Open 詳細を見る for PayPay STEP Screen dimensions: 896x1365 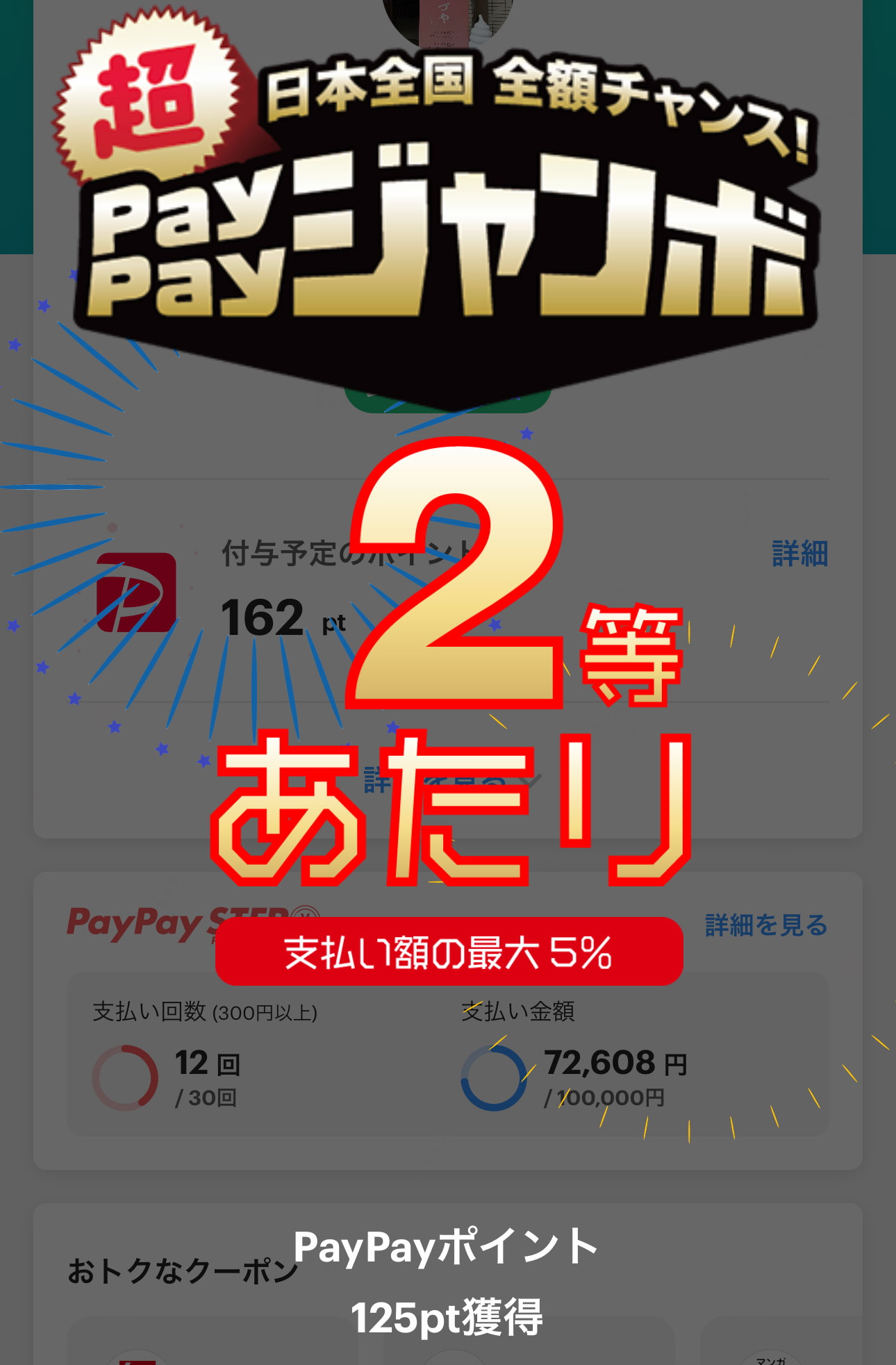pyautogui.click(x=766, y=925)
